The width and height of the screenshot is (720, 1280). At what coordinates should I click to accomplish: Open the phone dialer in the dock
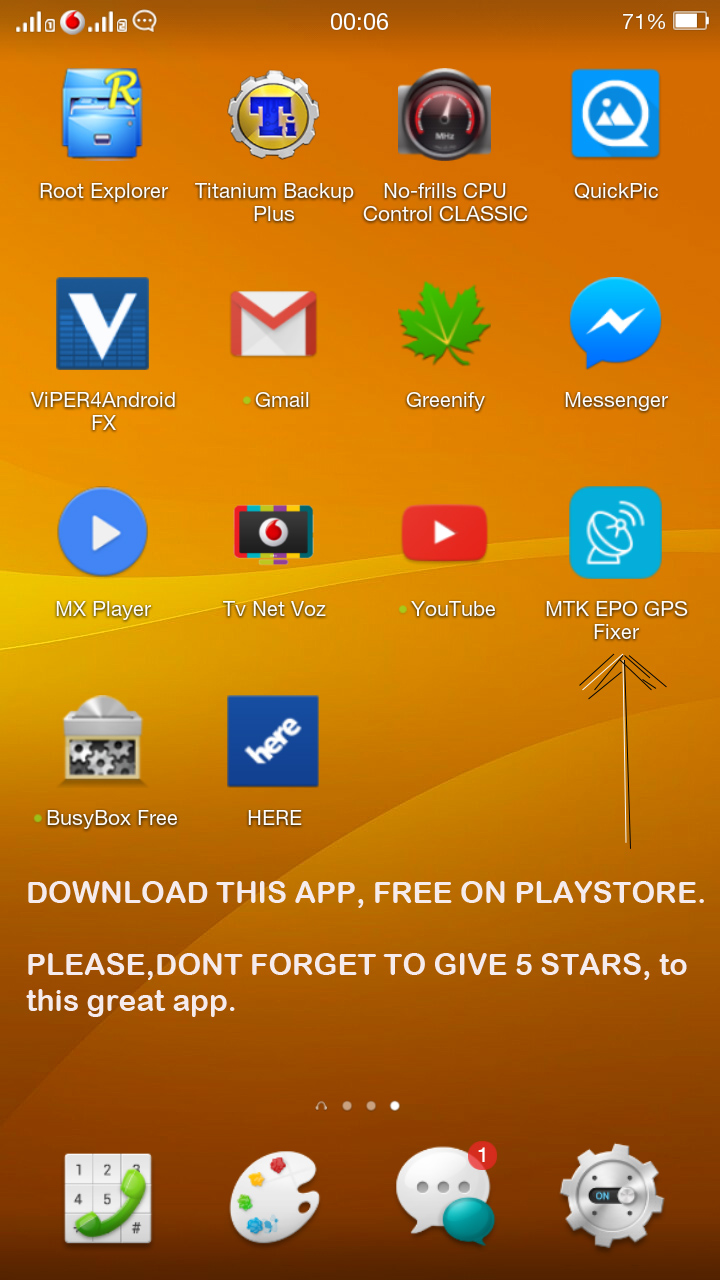(108, 1198)
